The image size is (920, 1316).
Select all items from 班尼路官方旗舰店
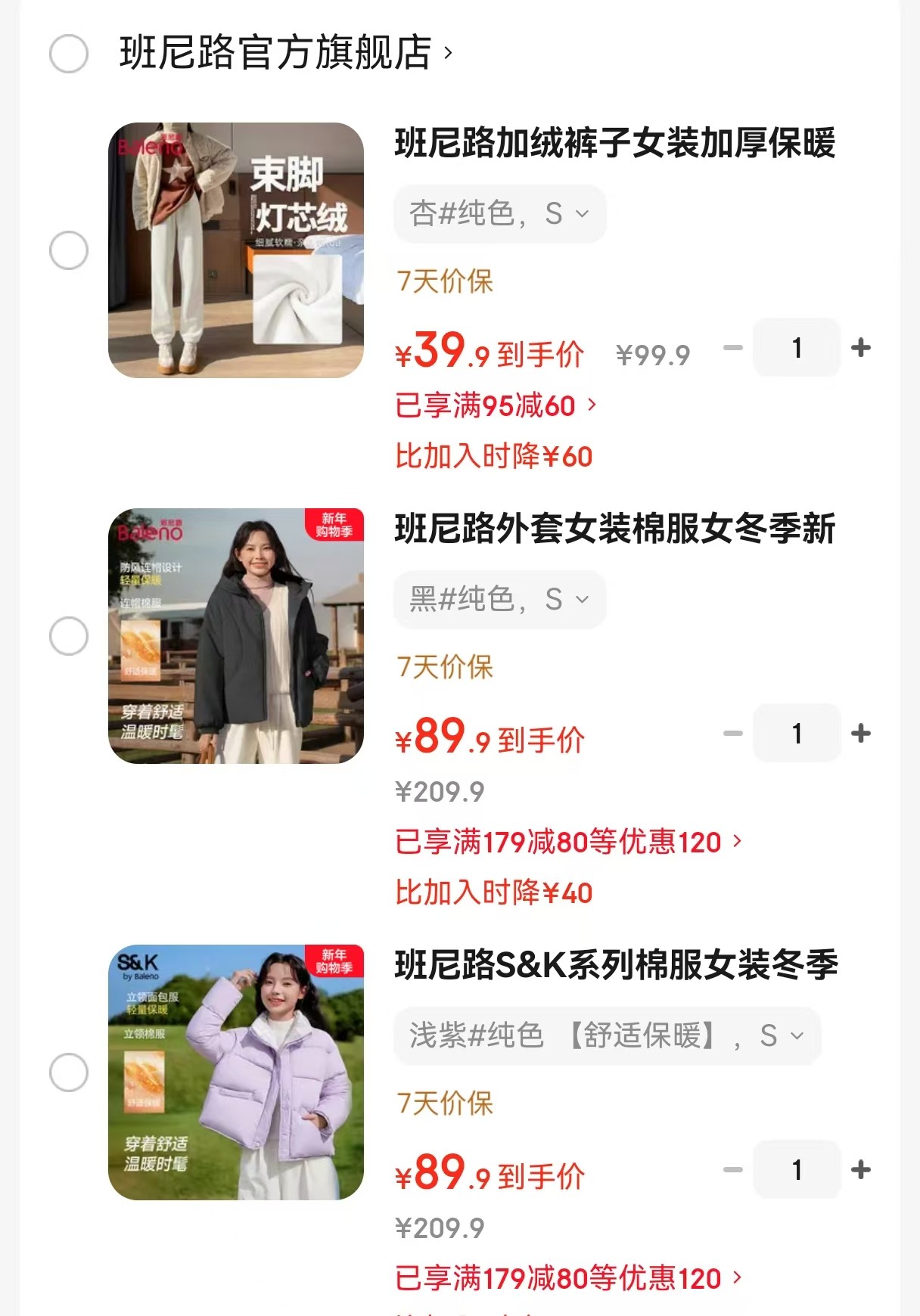coord(69,54)
